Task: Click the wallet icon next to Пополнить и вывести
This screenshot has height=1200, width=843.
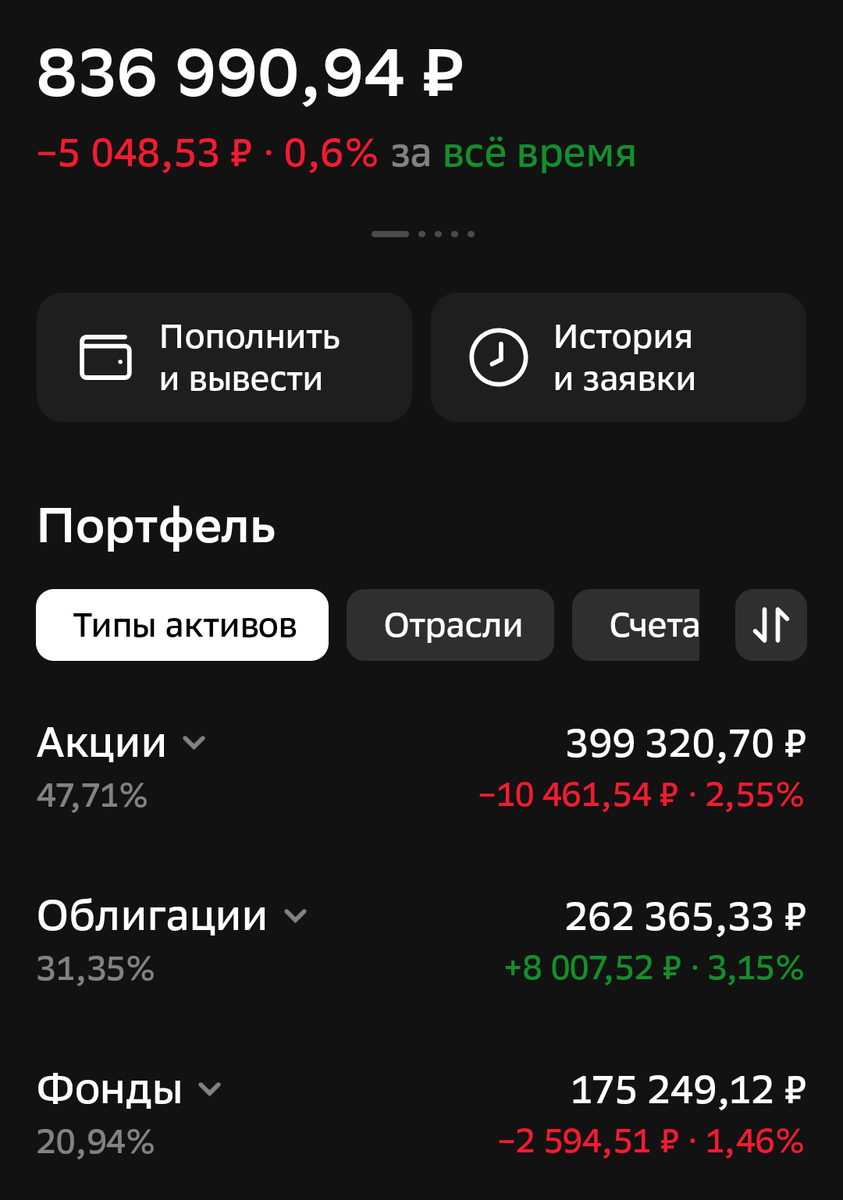Action: (108, 357)
